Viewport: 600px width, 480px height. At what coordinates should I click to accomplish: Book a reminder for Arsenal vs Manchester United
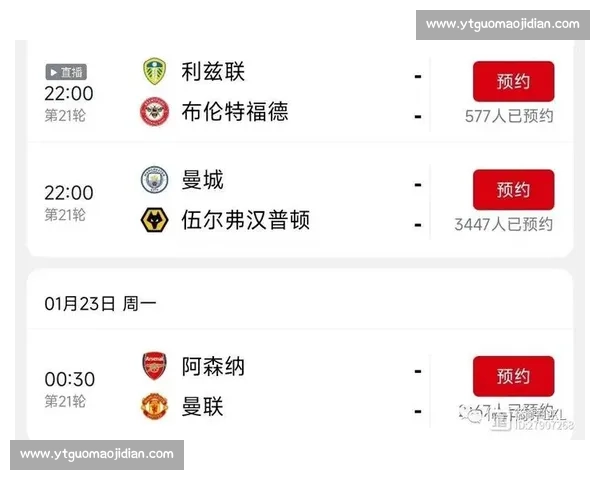[513, 376]
